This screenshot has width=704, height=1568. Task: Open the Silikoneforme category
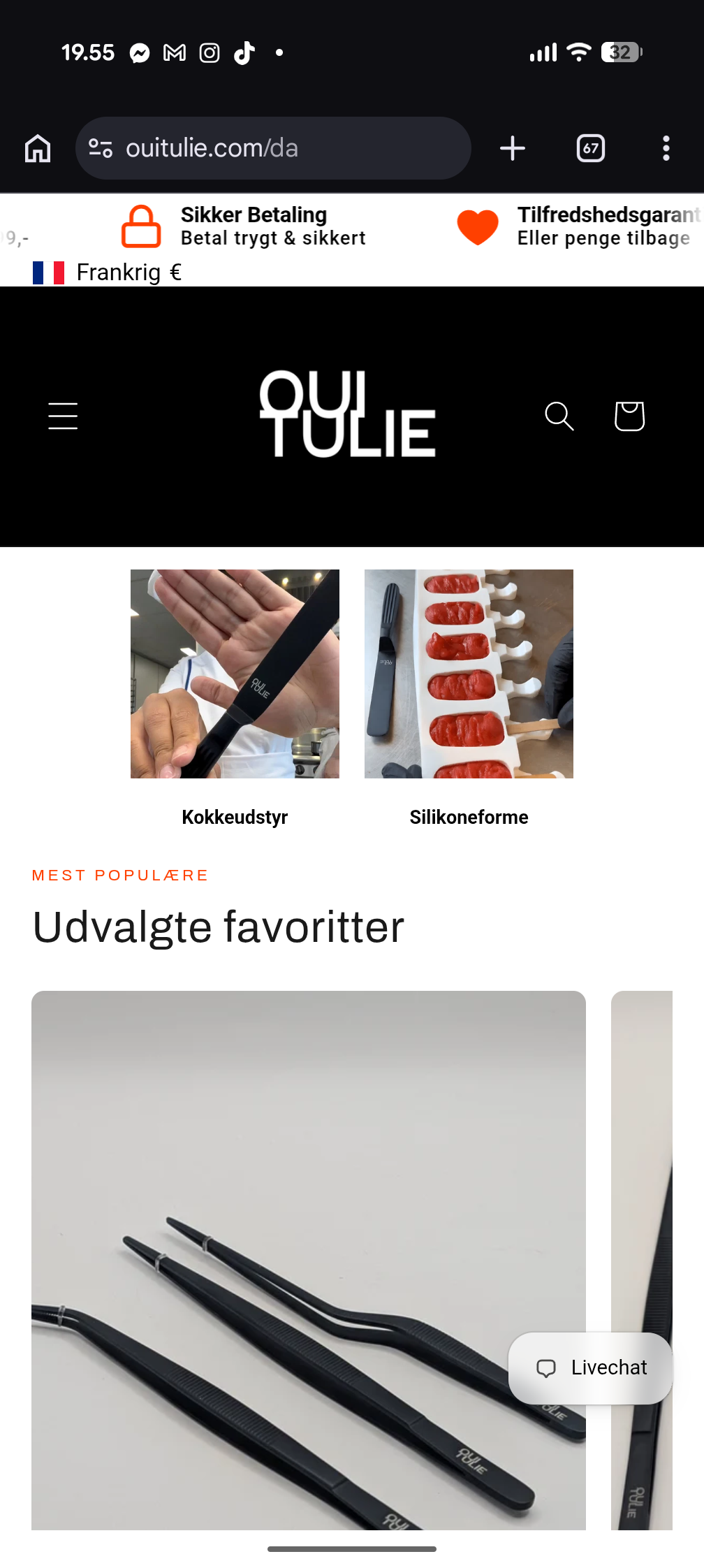[469, 699]
